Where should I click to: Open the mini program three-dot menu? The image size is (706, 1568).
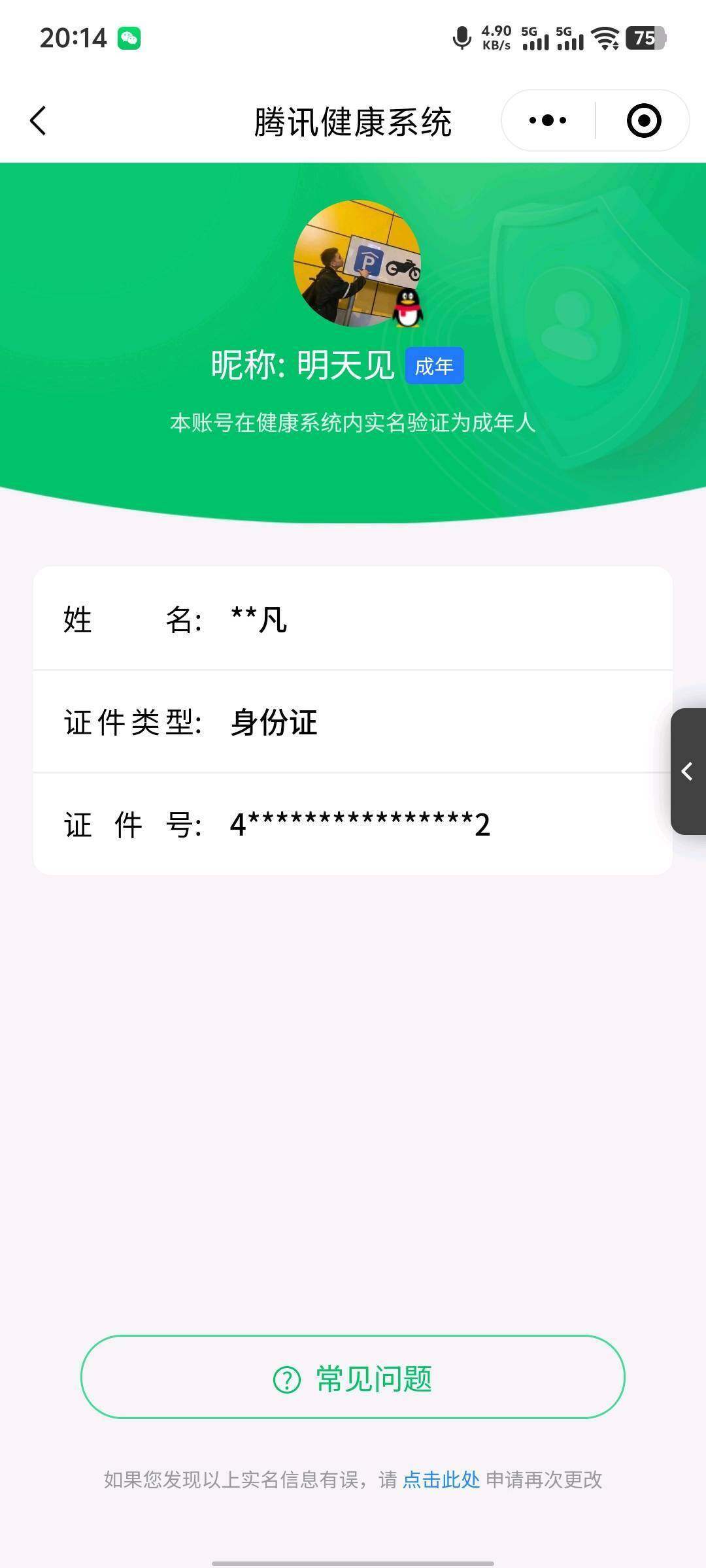548,120
